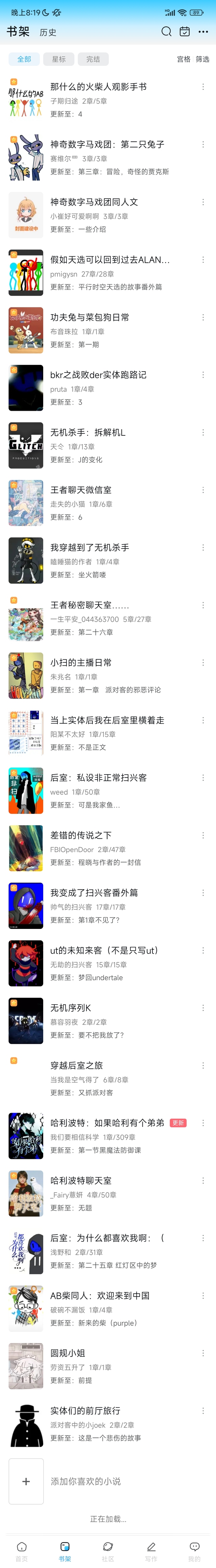Screen dimensions: 216x1568
Task: Open more options for 神奇数字马戏团同人文
Action: coord(202,202)
